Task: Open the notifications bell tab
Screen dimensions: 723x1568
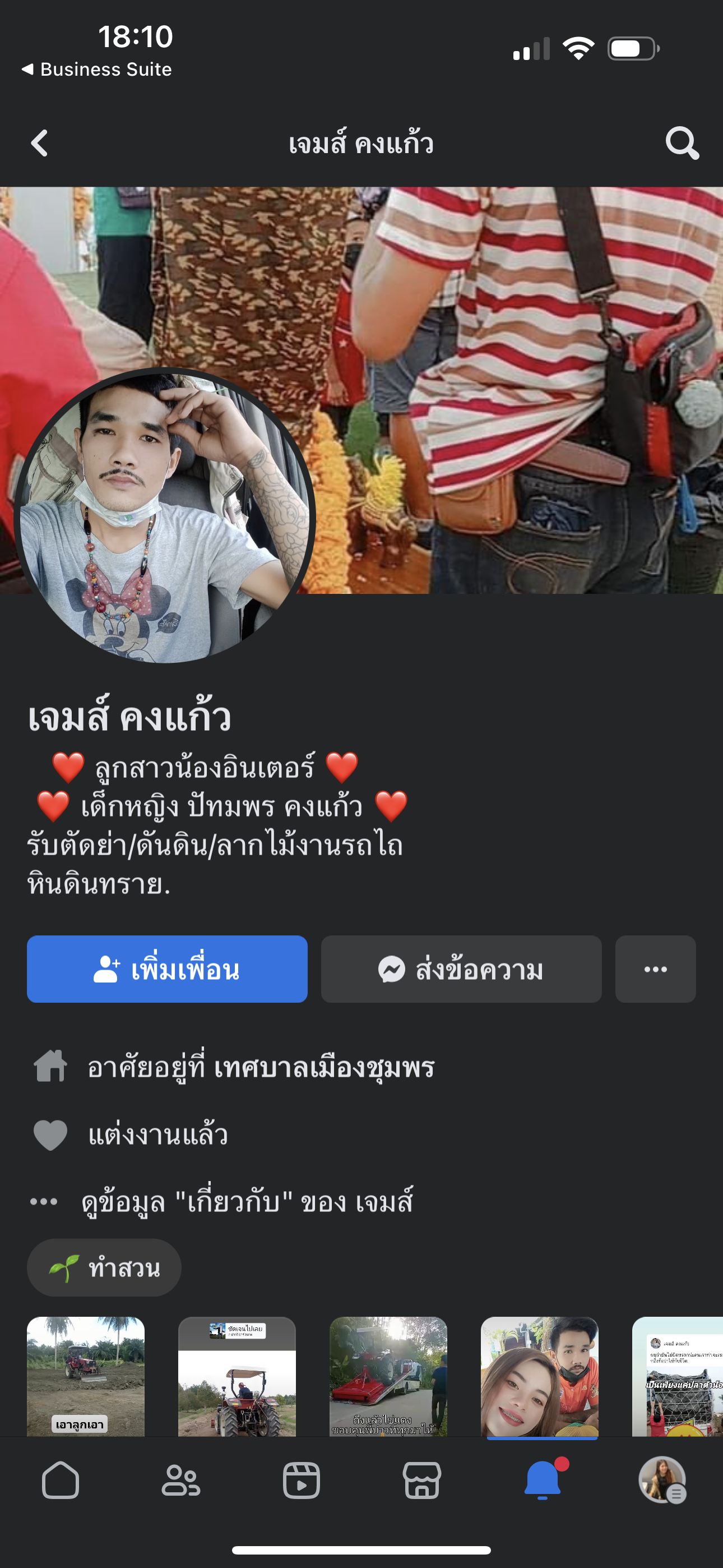Action: click(x=543, y=1481)
